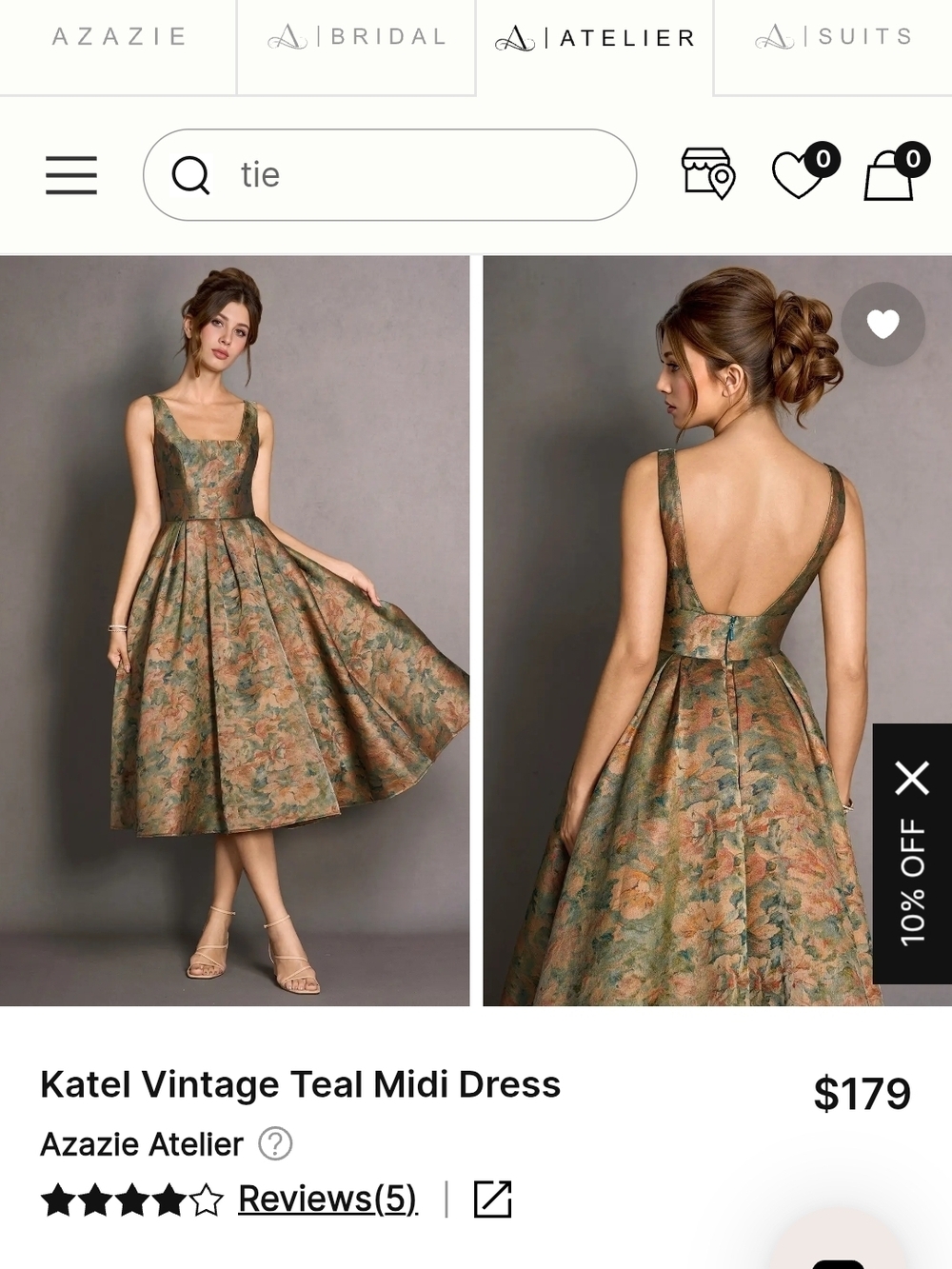The width and height of the screenshot is (952, 1269).
Task: Switch to the BRIDAL tab
Action: [357, 38]
